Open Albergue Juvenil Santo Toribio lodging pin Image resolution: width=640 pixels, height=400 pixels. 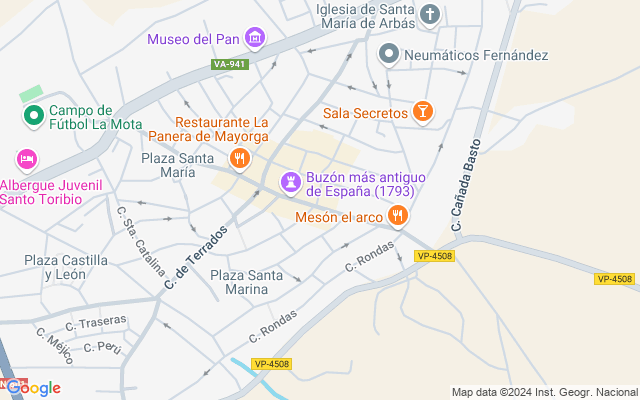click(26, 159)
